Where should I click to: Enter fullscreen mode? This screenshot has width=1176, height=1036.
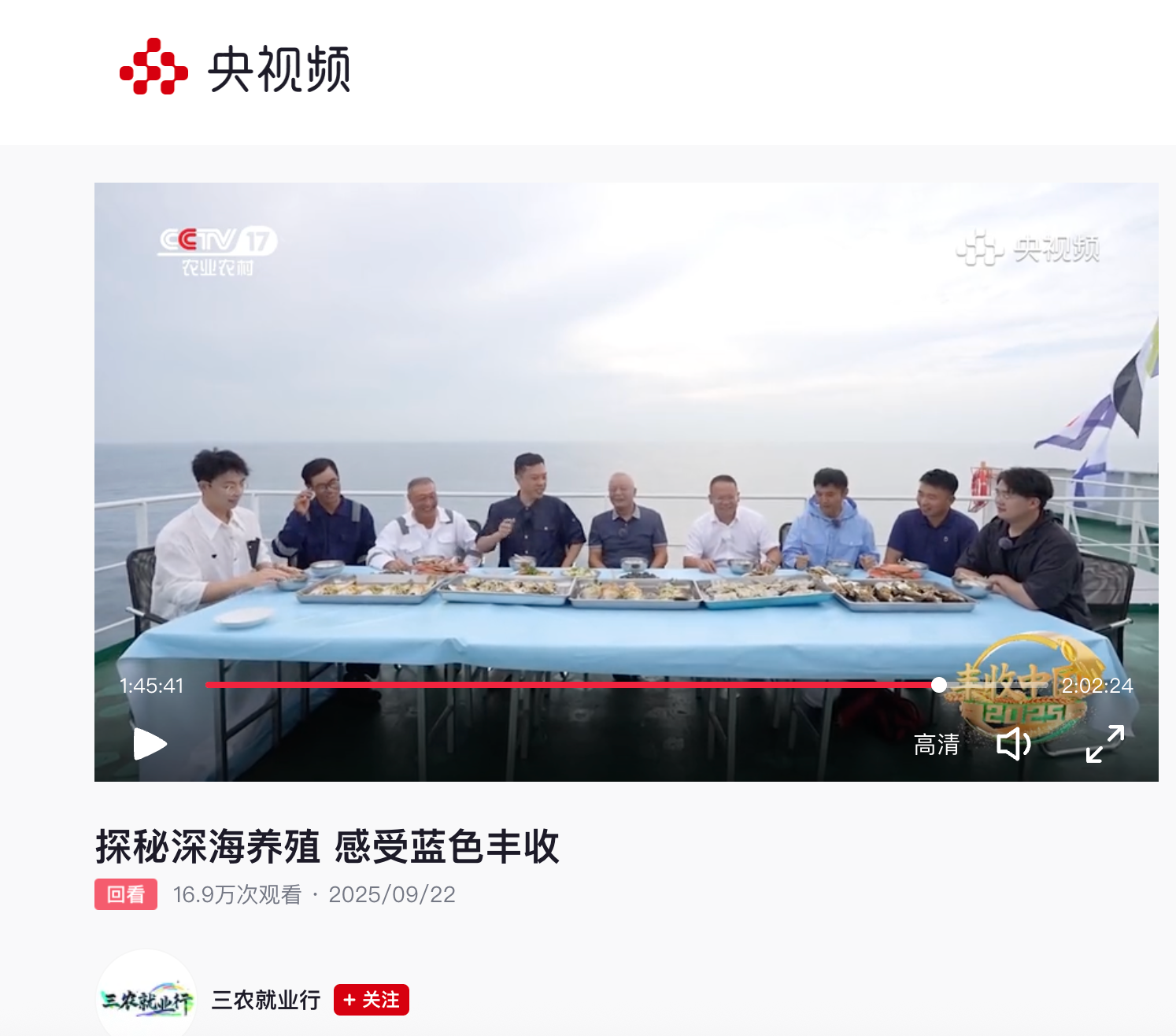tap(1104, 744)
